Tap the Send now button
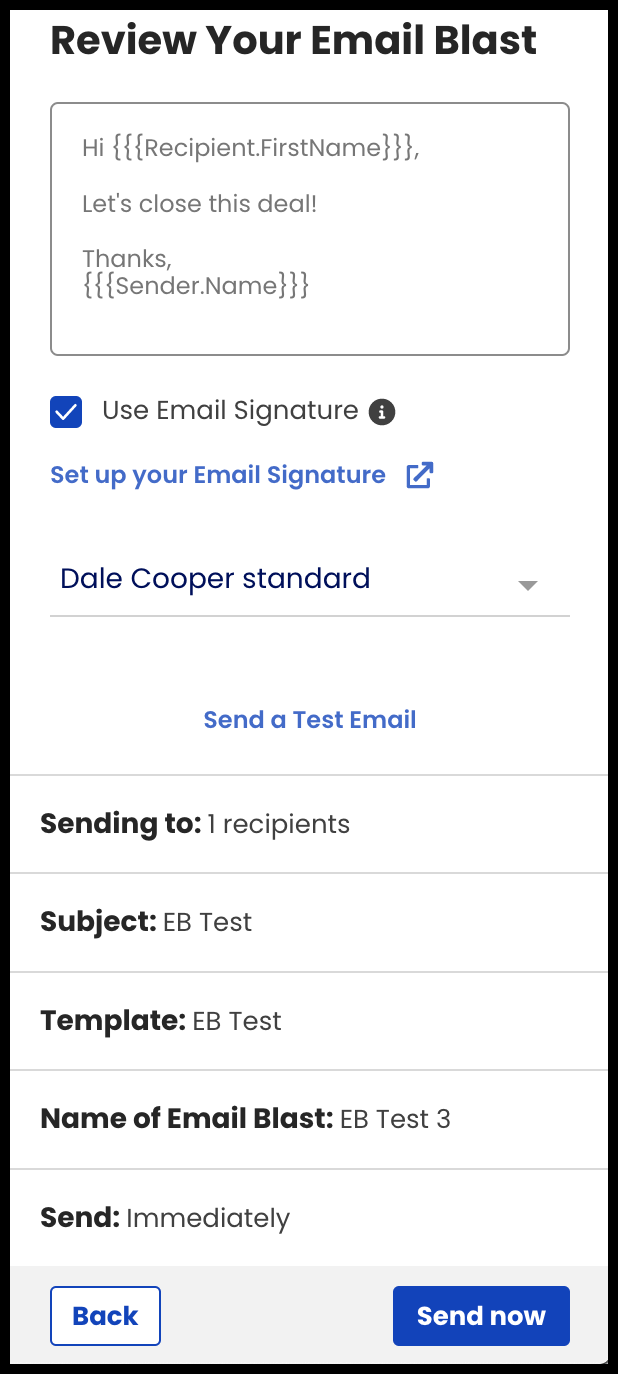The image size is (618, 1374). click(481, 1316)
